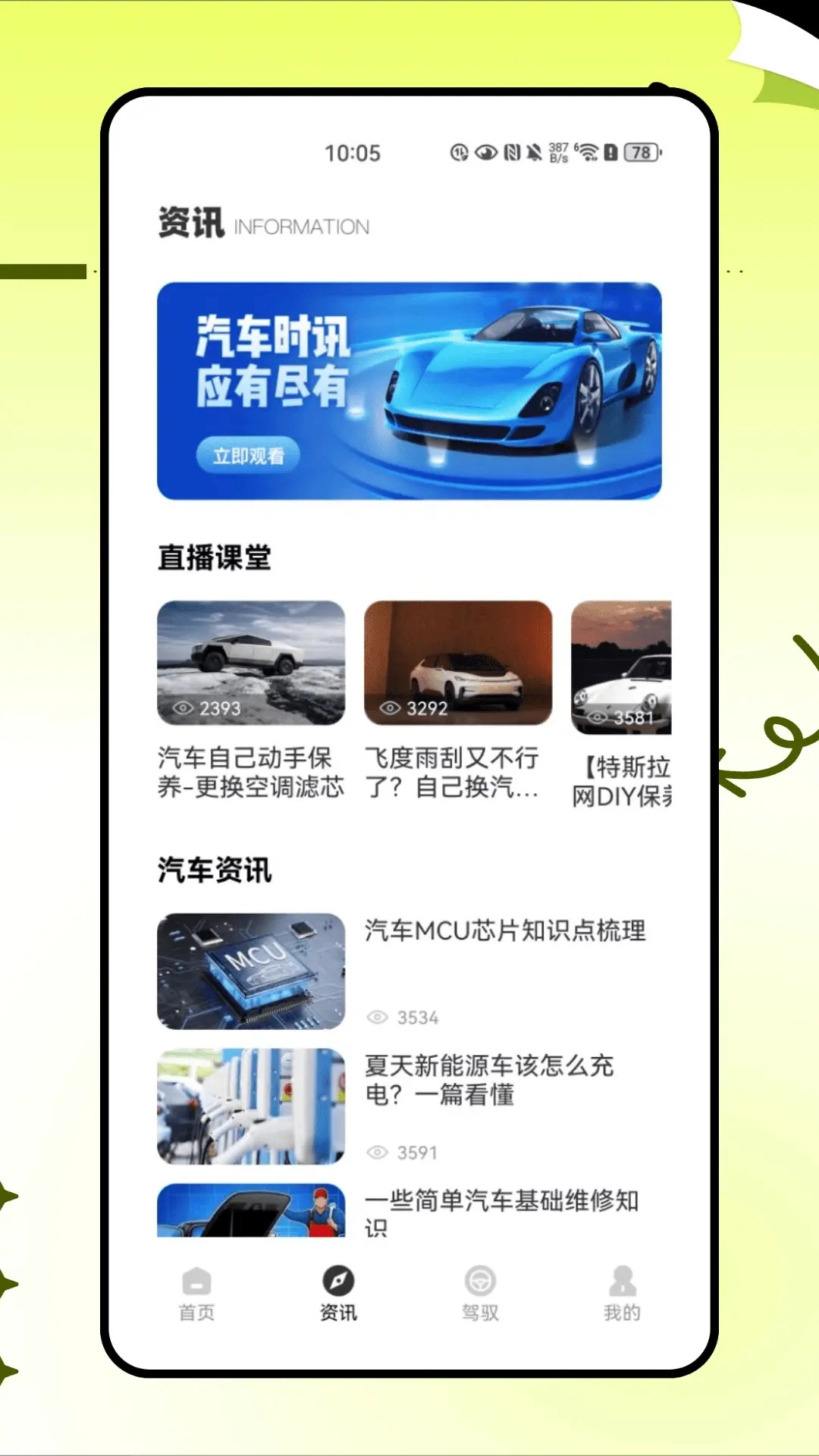Click the battery indicator showing 78
Screen dimensions: 819x1456
(639, 152)
